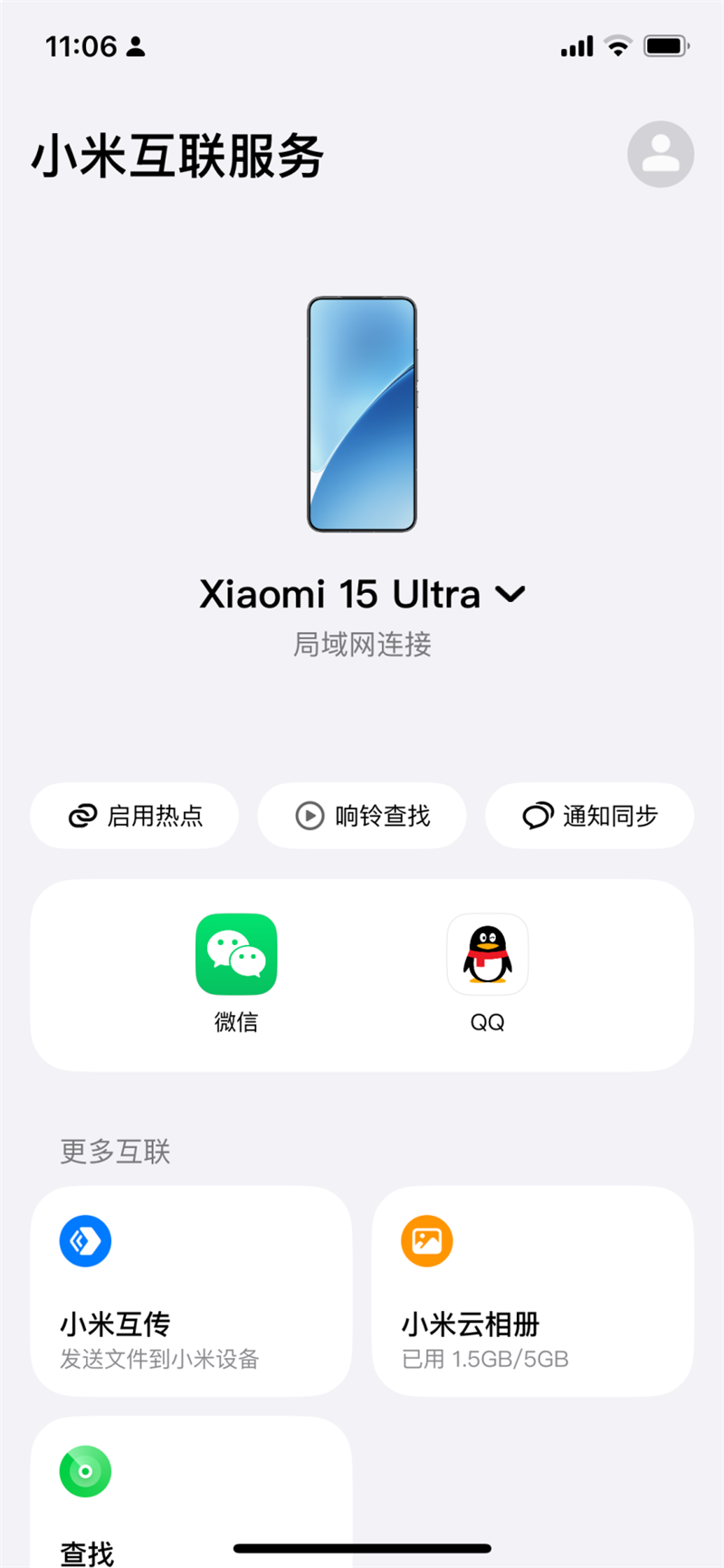
Task: Open 通知同步 notification sync
Action: point(589,816)
